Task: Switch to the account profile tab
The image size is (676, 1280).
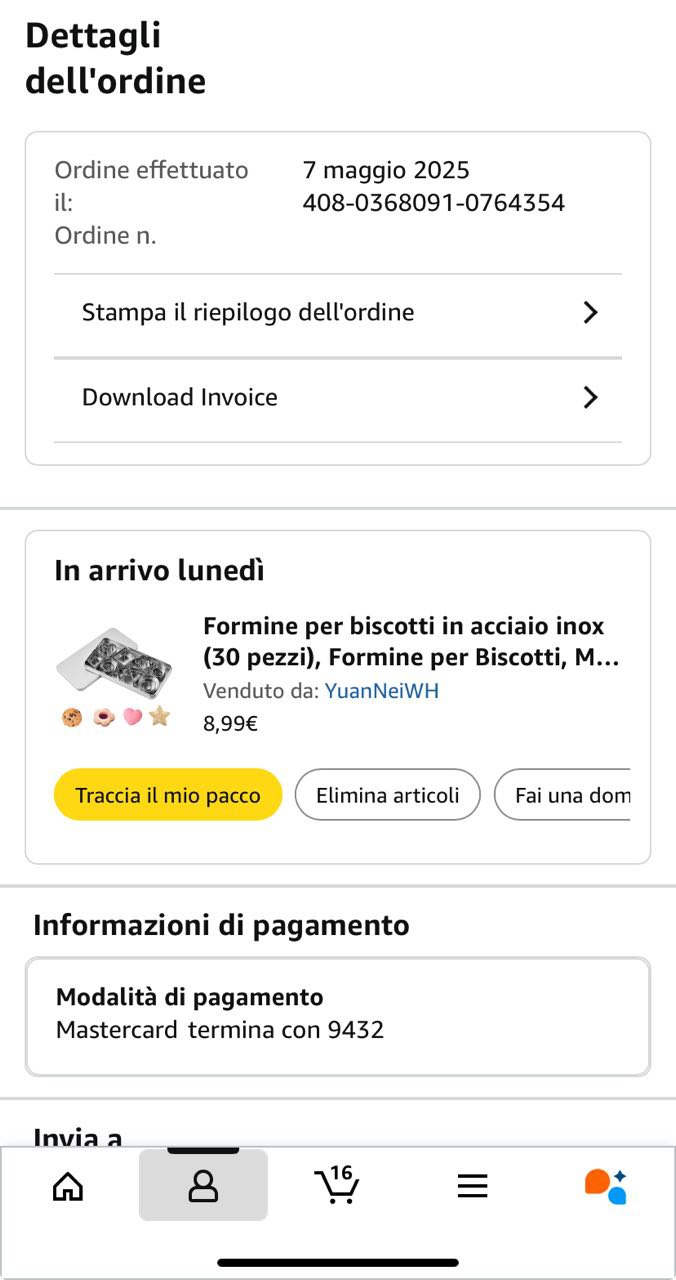Action: 203,1186
